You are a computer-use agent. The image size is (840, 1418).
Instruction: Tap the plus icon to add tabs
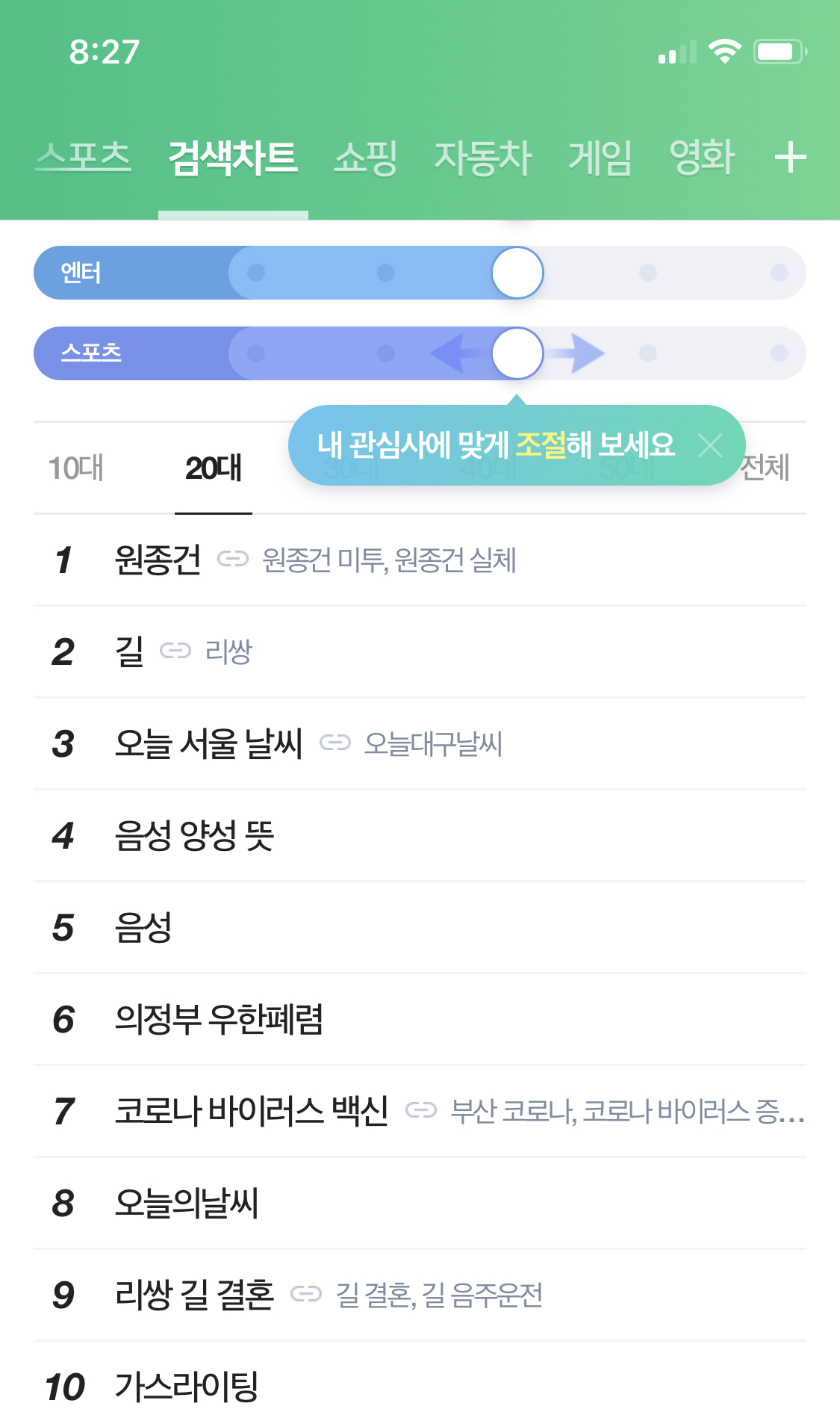pos(791,158)
